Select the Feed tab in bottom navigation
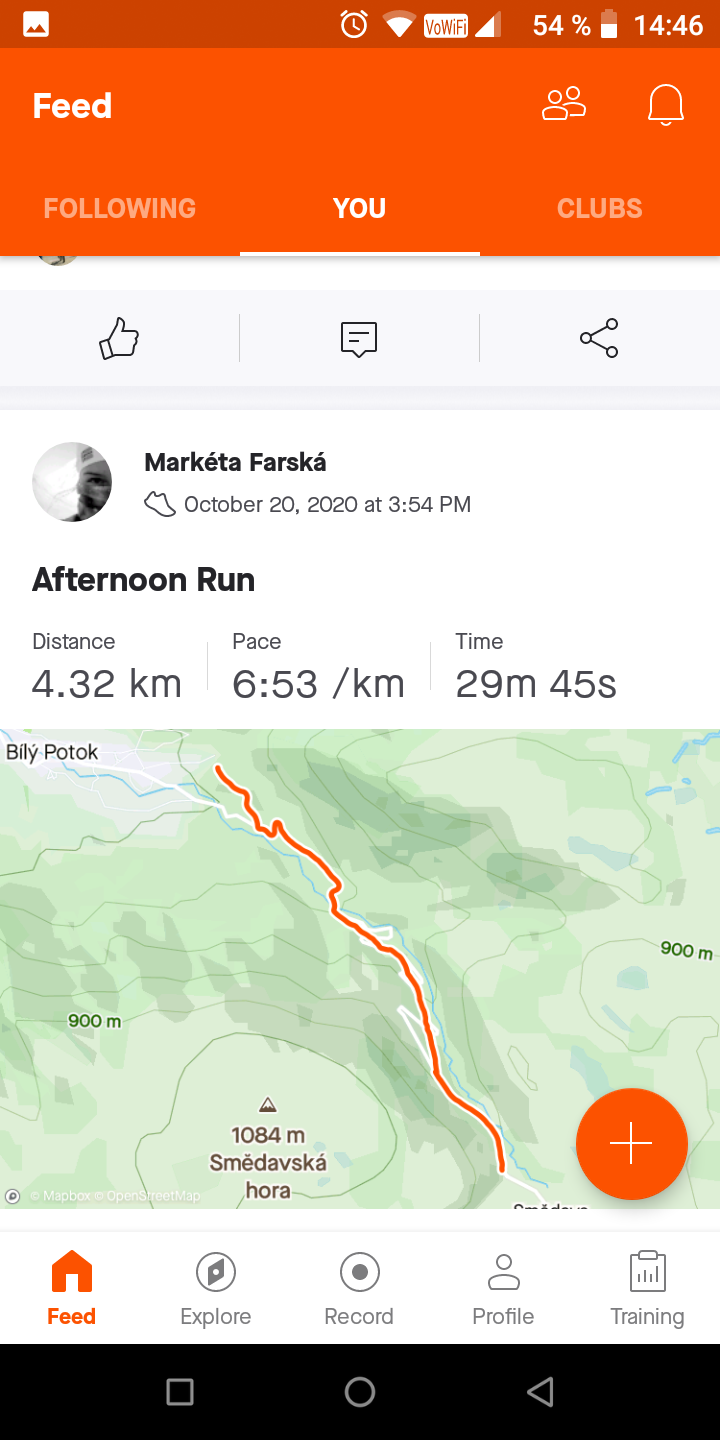 click(x=72, y=1289)
